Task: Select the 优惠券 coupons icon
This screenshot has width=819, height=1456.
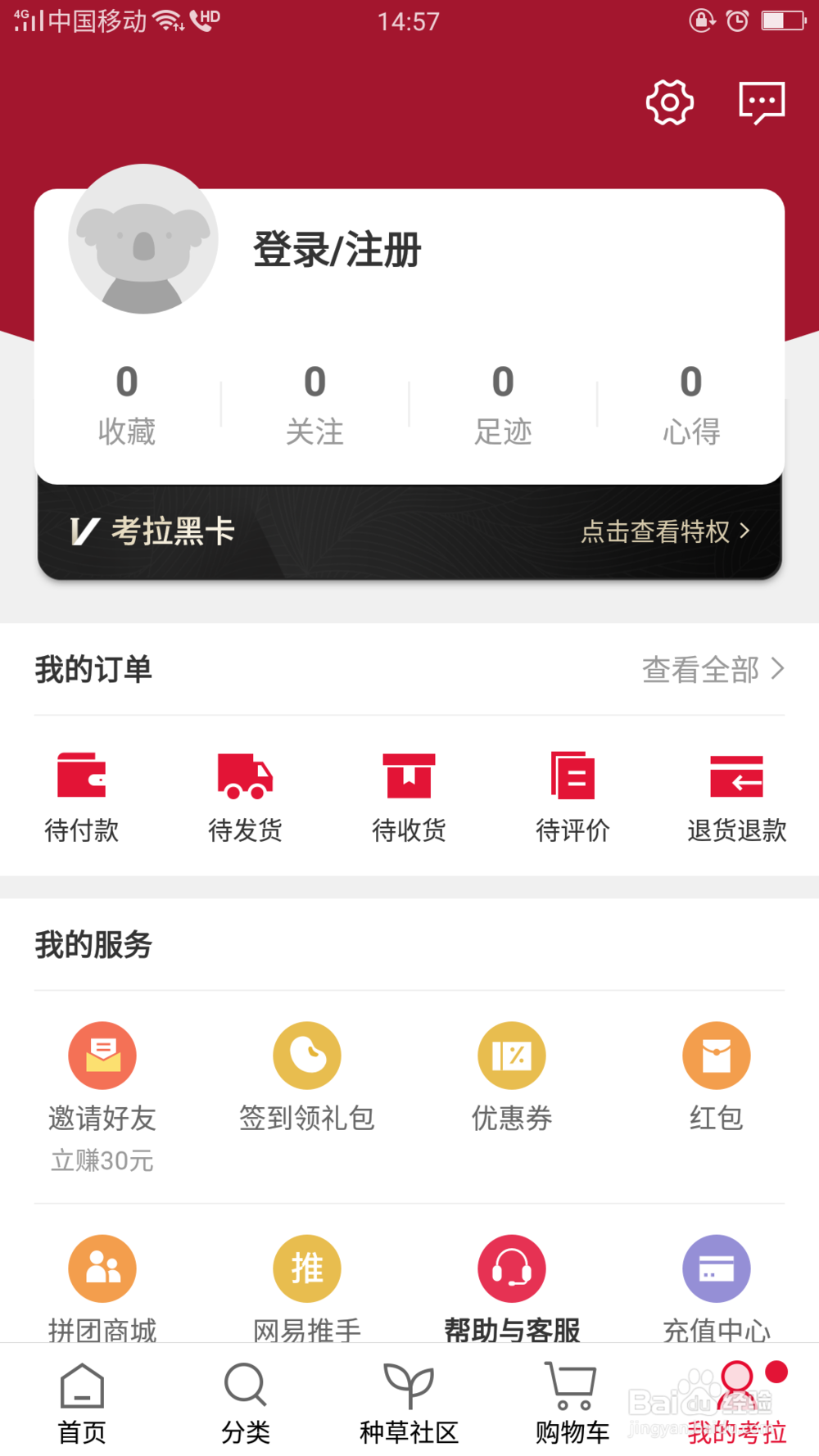Action: [x=511, y=1073]
